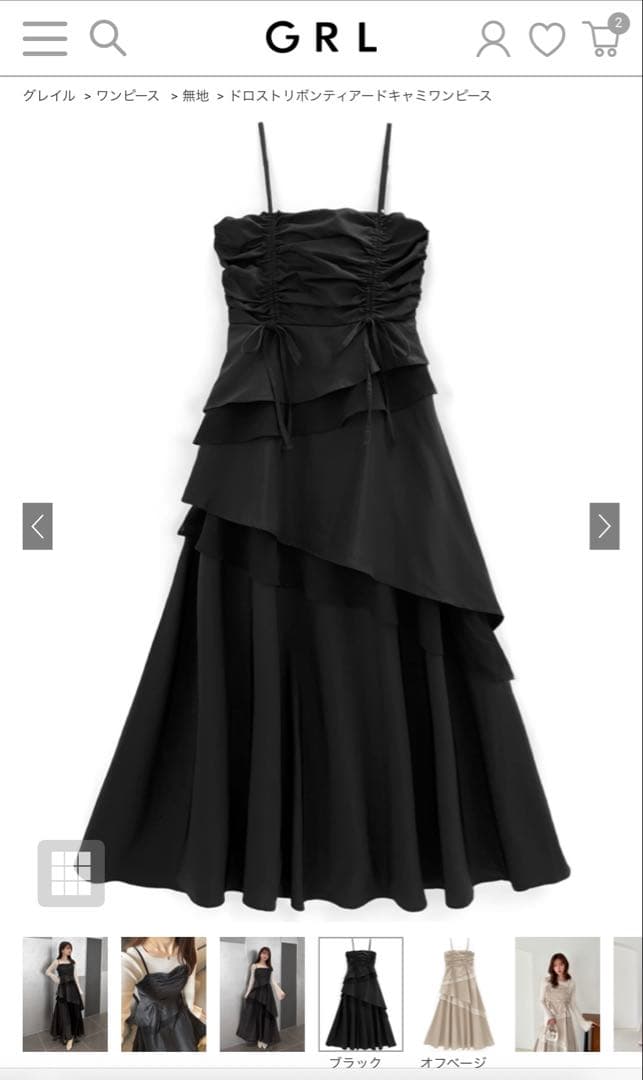Show the next product image
The width and height of the screenshot is (643, 1080).
tap(604, 526)
